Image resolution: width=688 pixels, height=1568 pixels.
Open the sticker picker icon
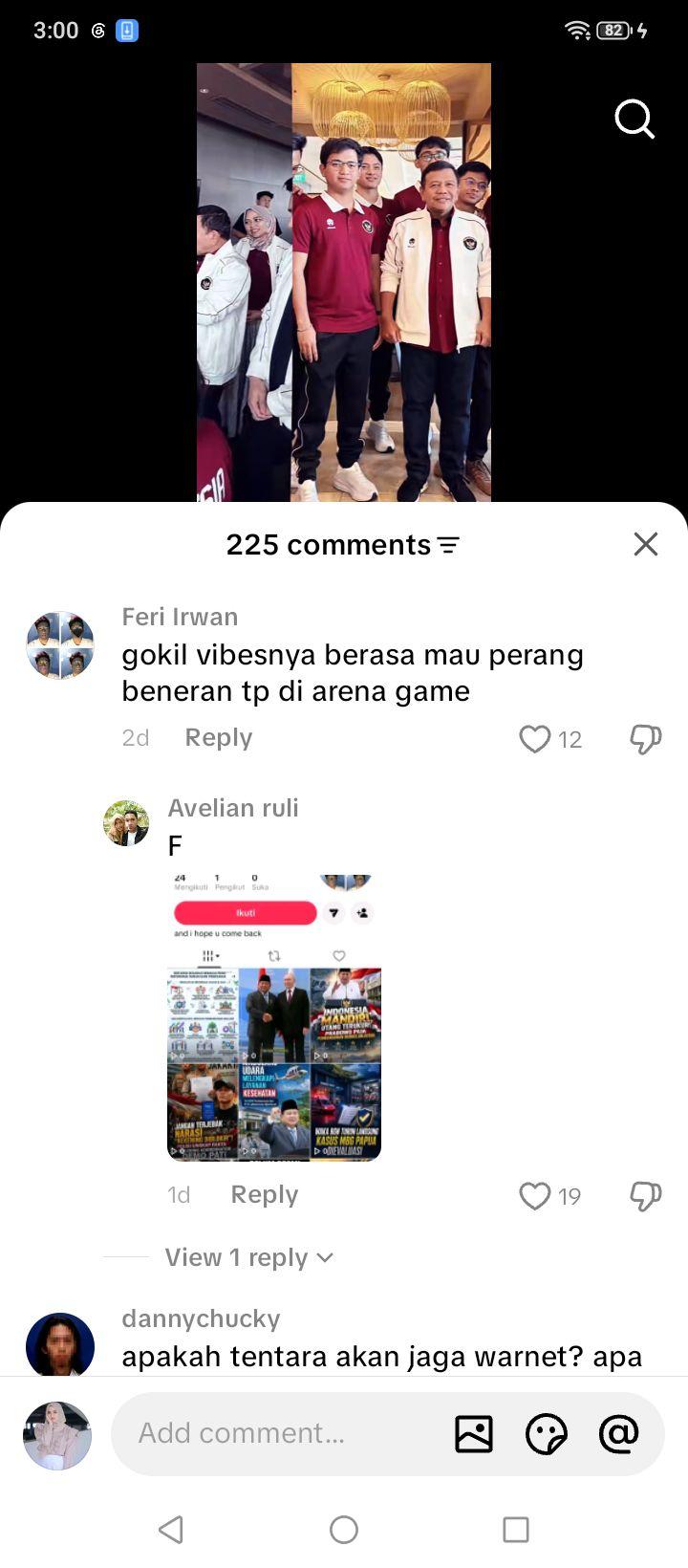(x=547, y=1434)
